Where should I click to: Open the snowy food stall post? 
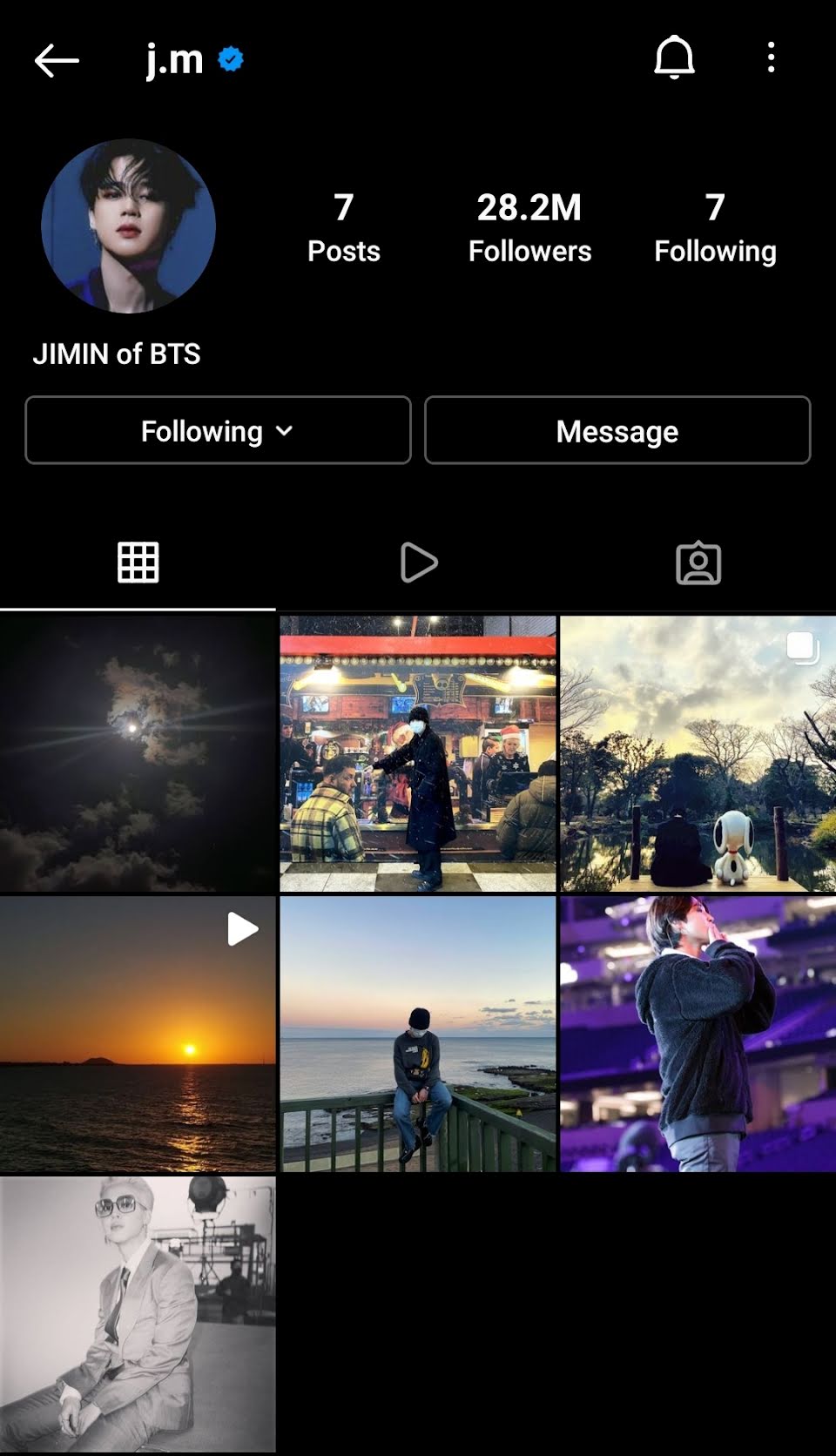coord(418,754)
